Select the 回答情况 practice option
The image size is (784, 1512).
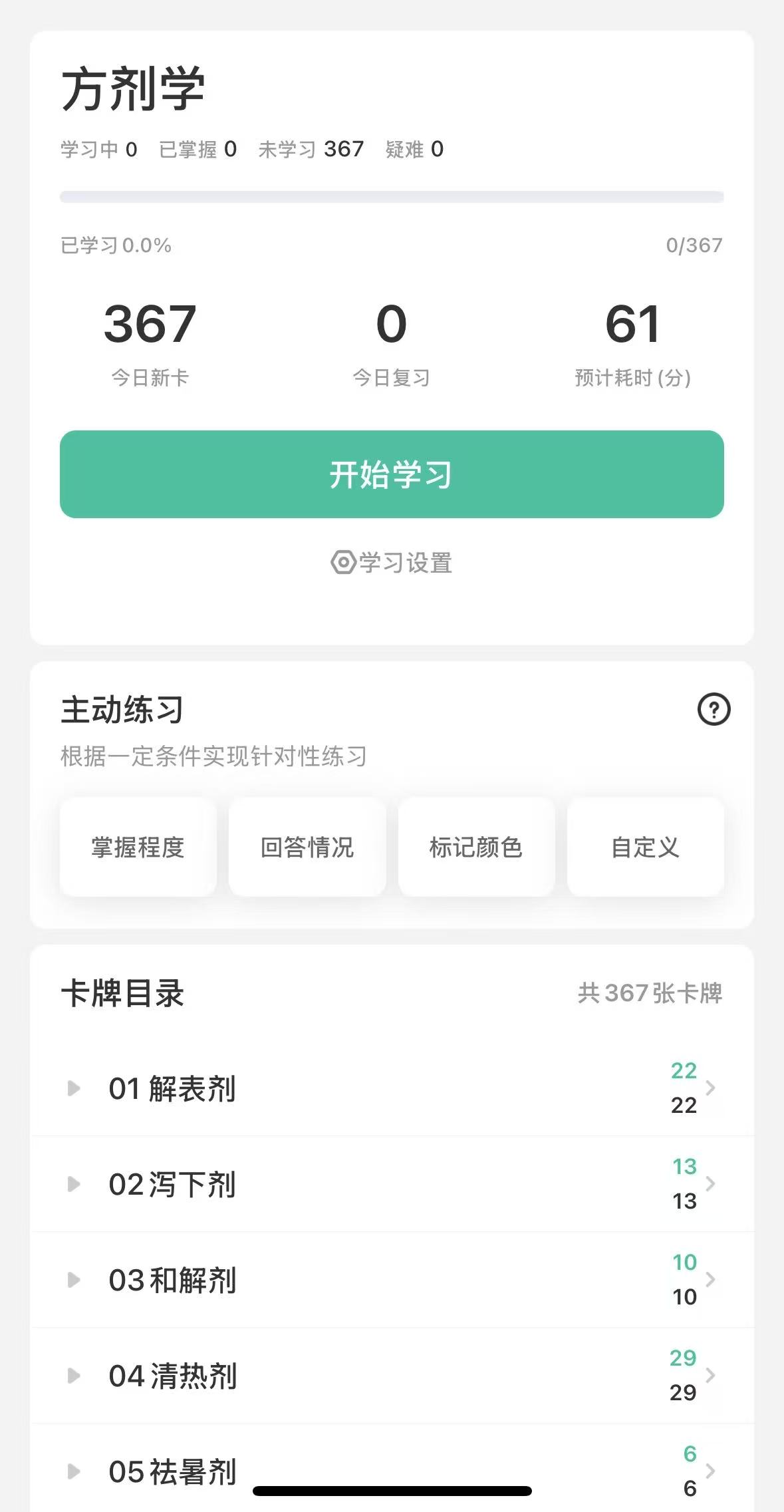[x=307, y=847]
